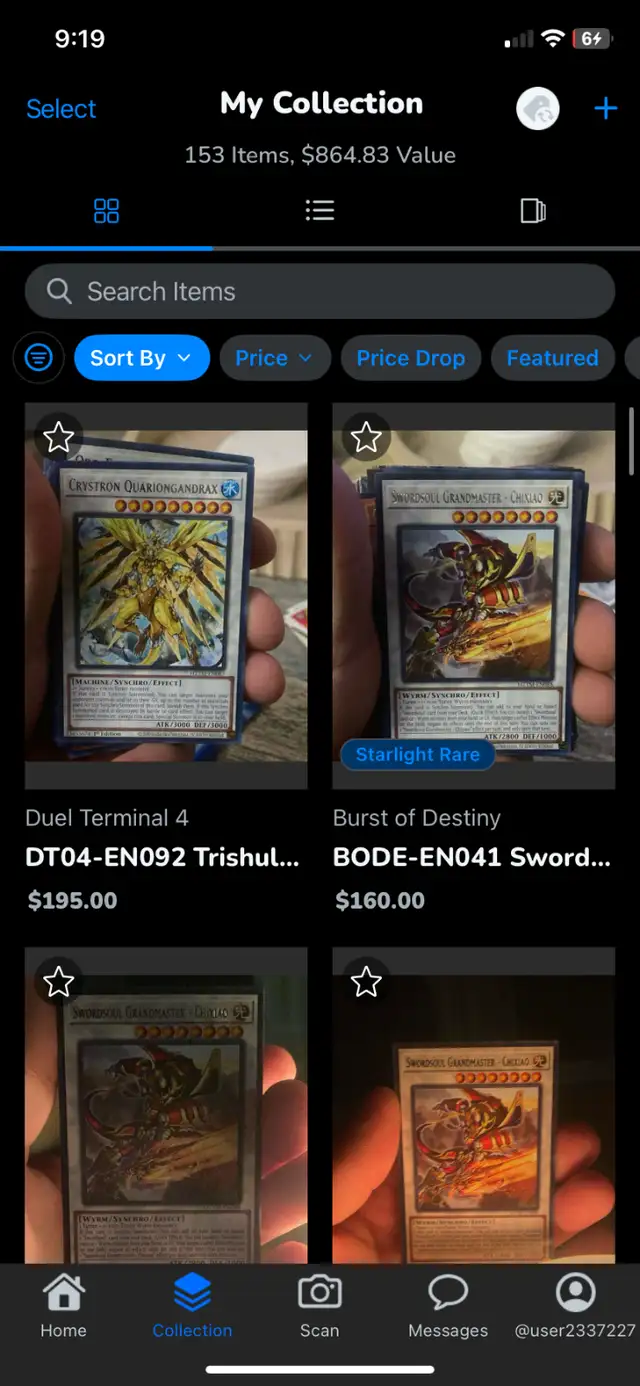Image resolution: width=640 pixels, height=1386 pixels.
Task: Open the cloud sync icon
Action: click(x=538, y=109)
